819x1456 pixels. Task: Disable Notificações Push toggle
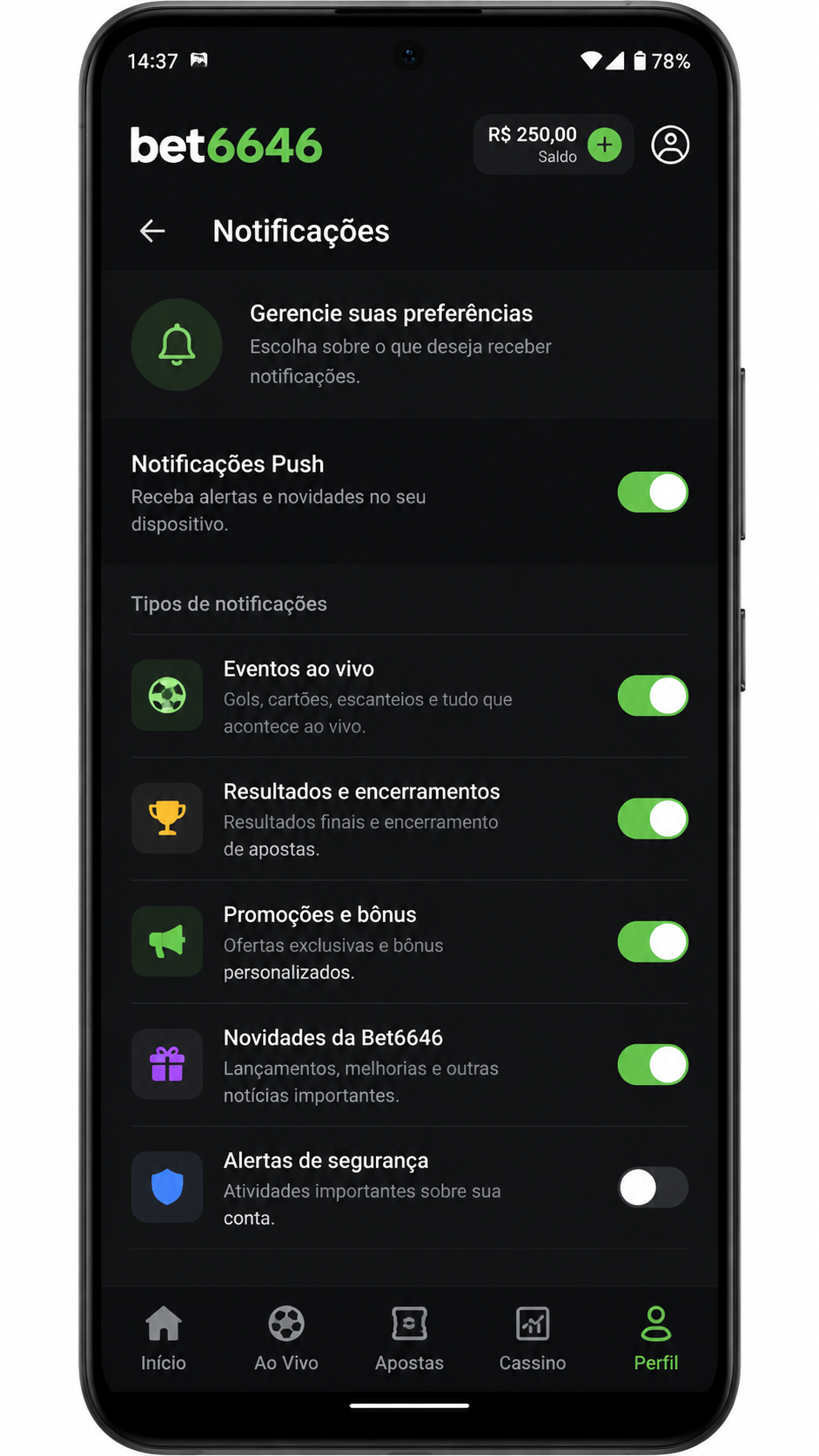653,492
